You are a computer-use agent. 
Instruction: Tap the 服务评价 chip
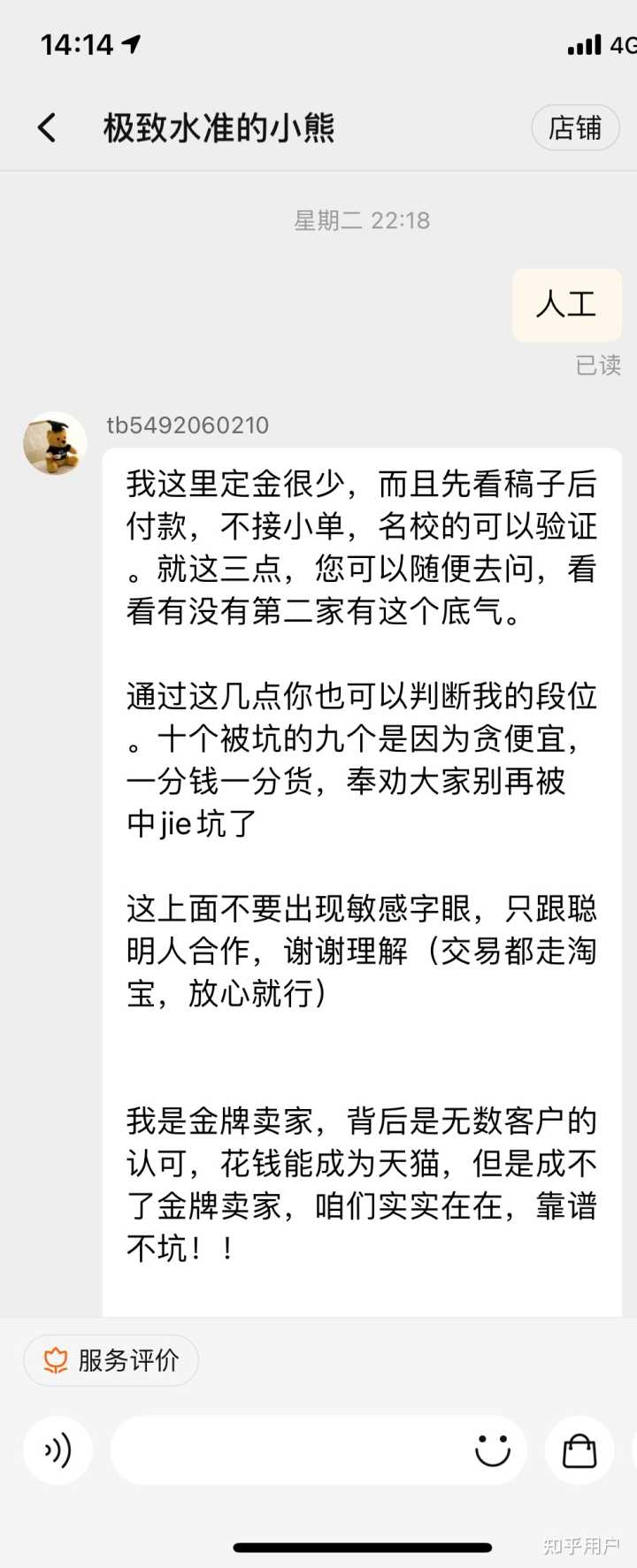[111, 1360]
